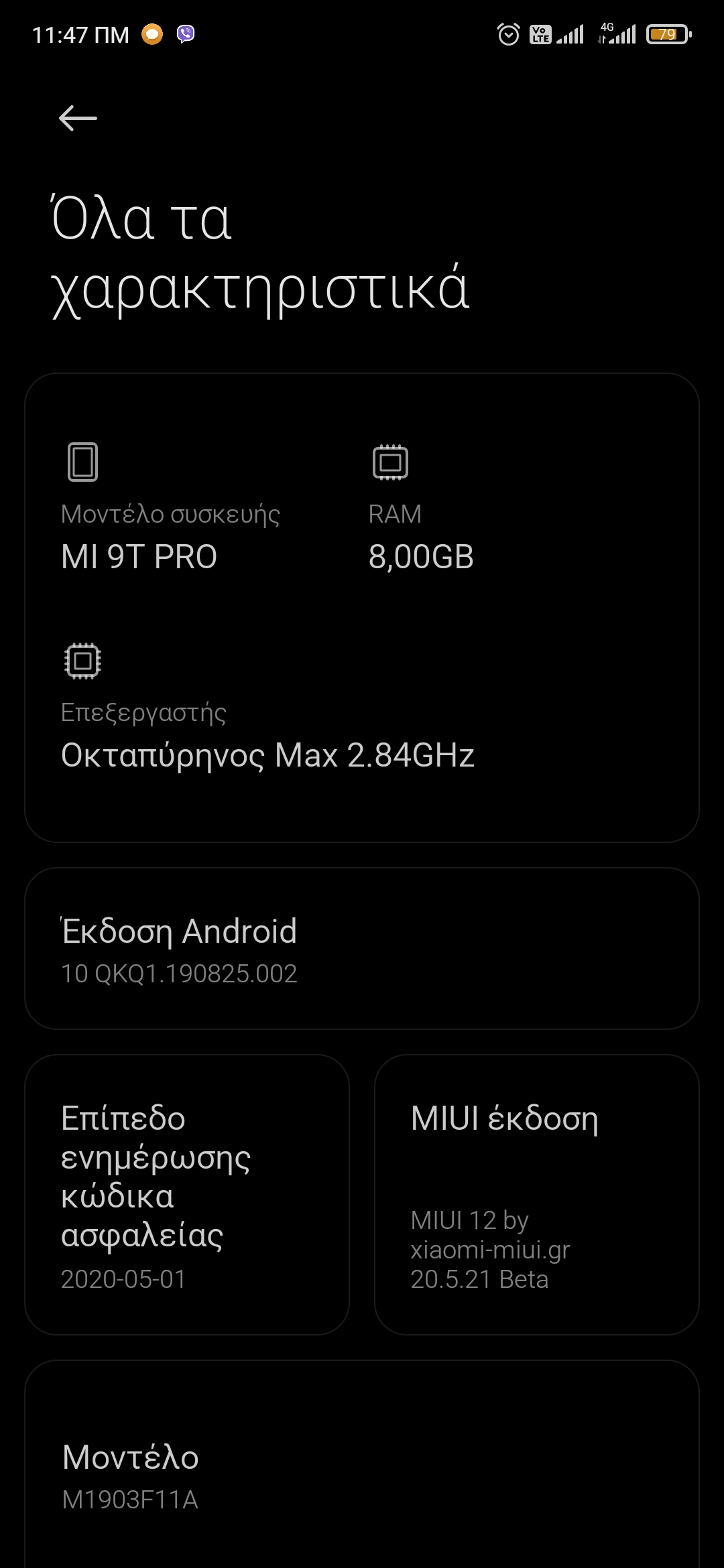Select the Μοντέλο M1903F11A card
The height and width of the screenshot is (1568, 724).
tap(362, 1474)
